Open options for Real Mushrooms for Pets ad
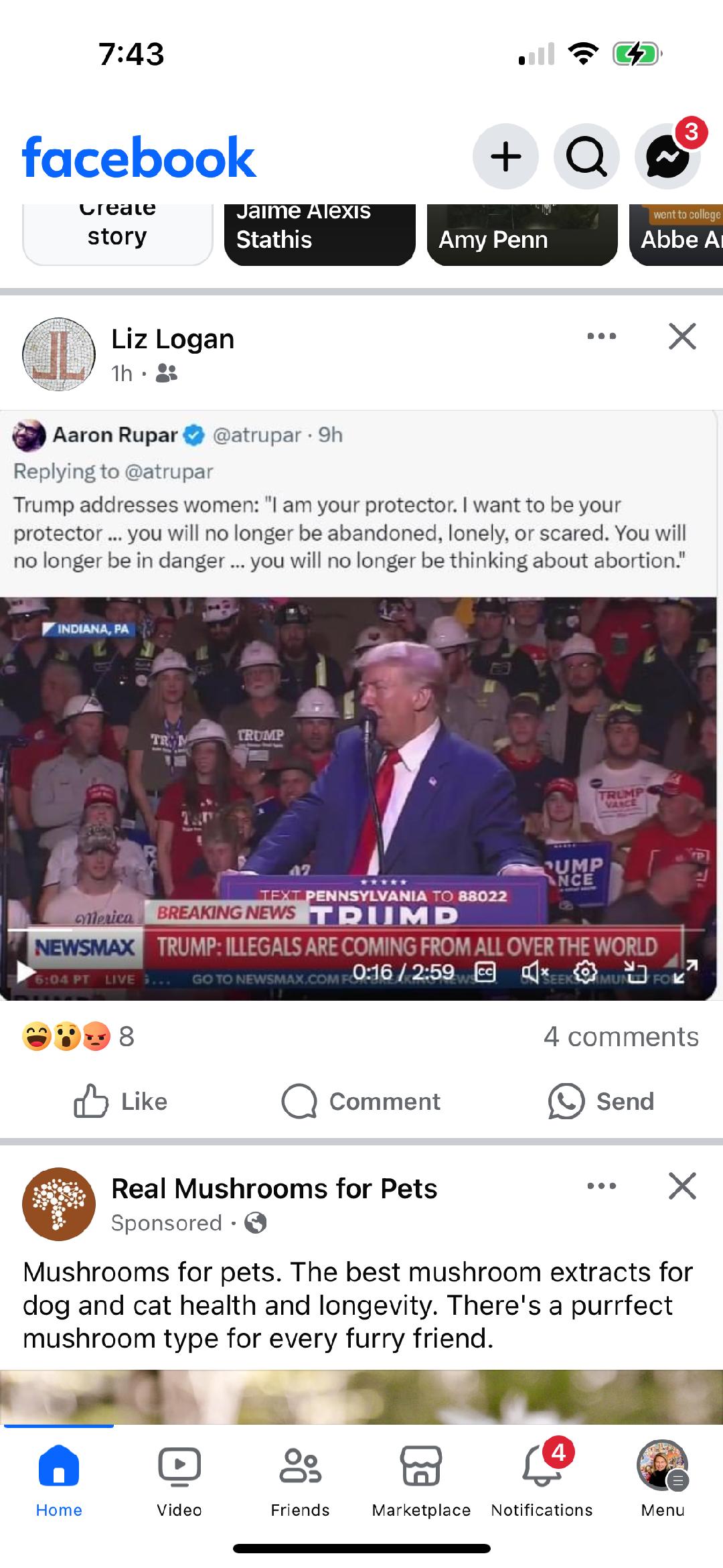The height and width of the screenshot is (1568, 723). [x=601, y=1186]
